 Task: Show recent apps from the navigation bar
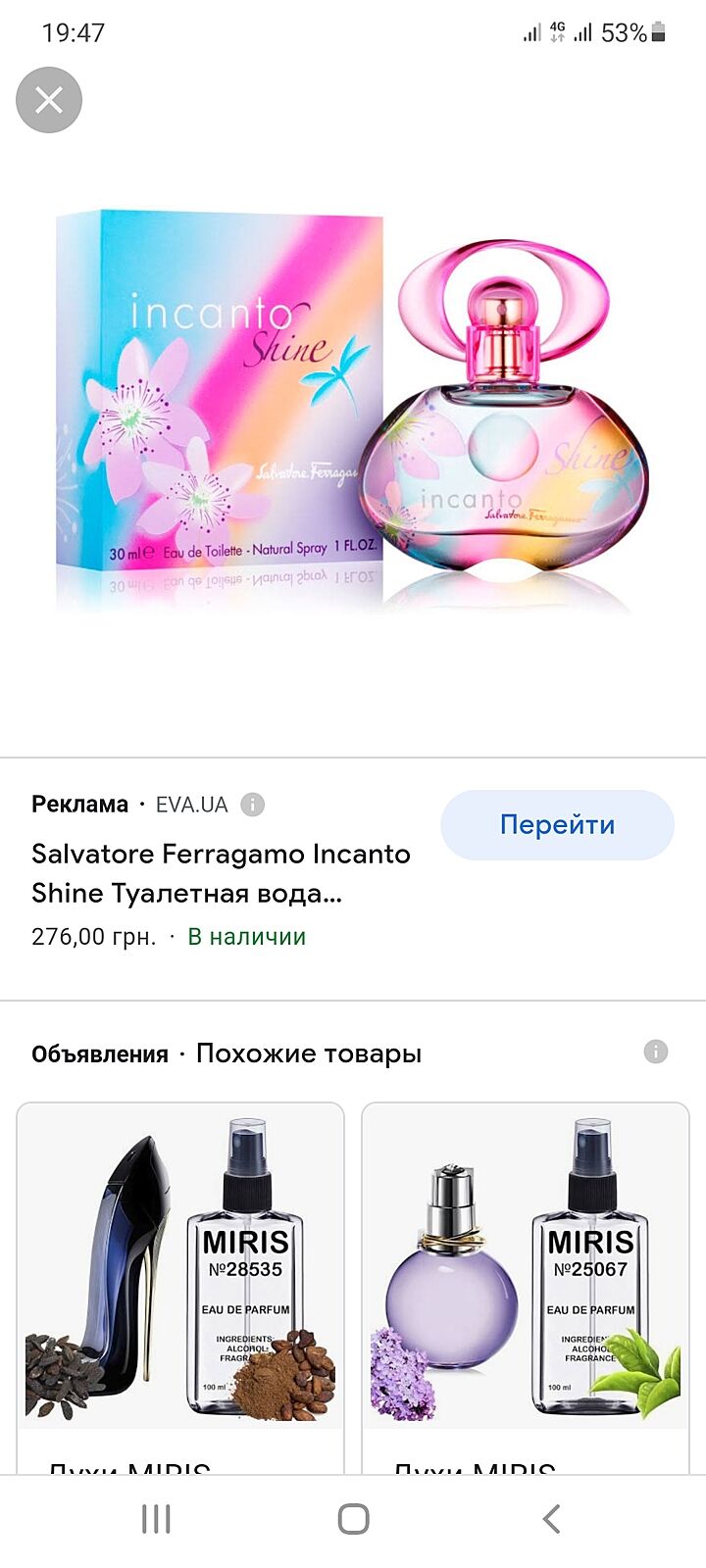click(x=156, y=1519)
